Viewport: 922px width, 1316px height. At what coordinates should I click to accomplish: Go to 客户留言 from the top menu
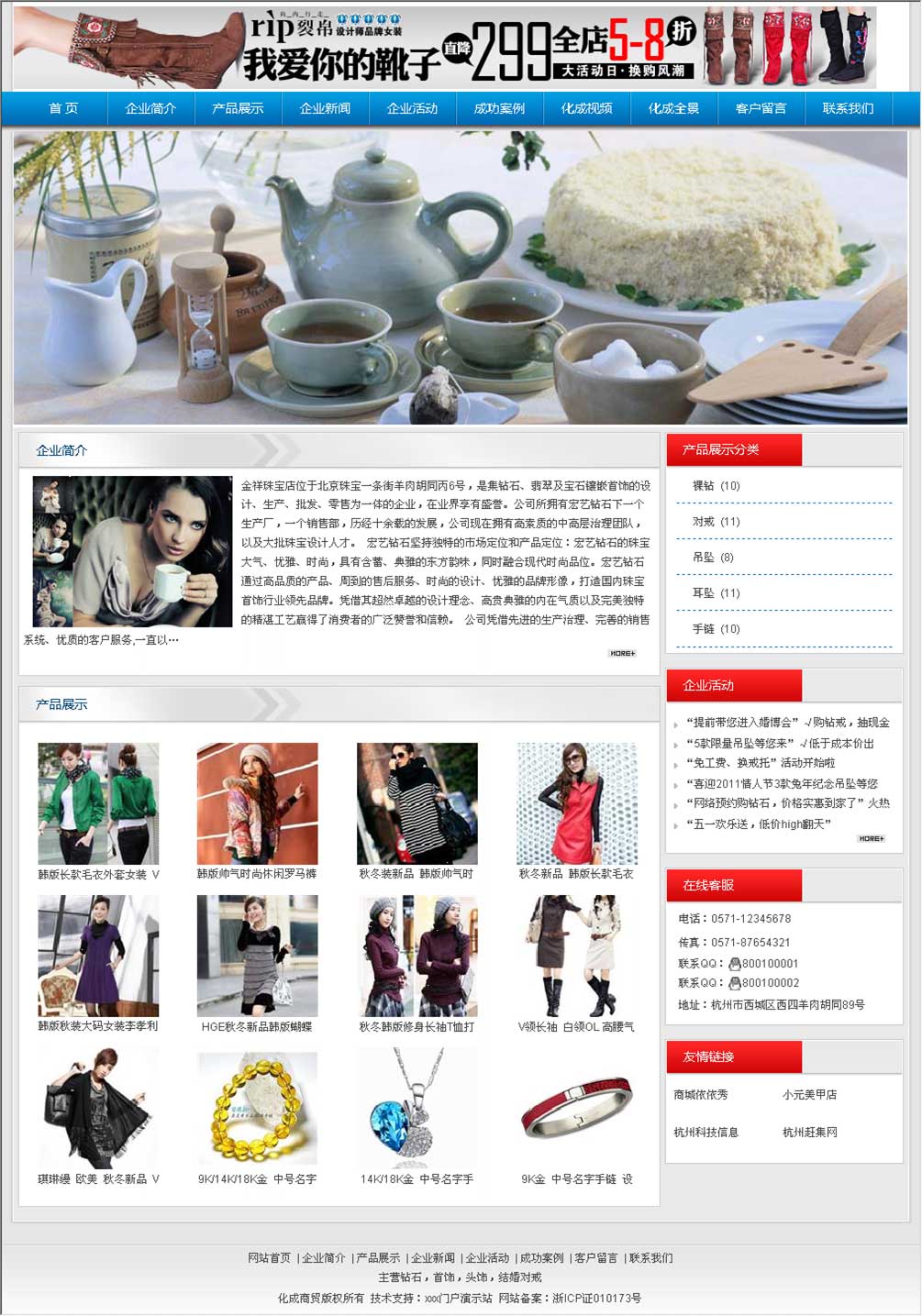coord(761,108)
